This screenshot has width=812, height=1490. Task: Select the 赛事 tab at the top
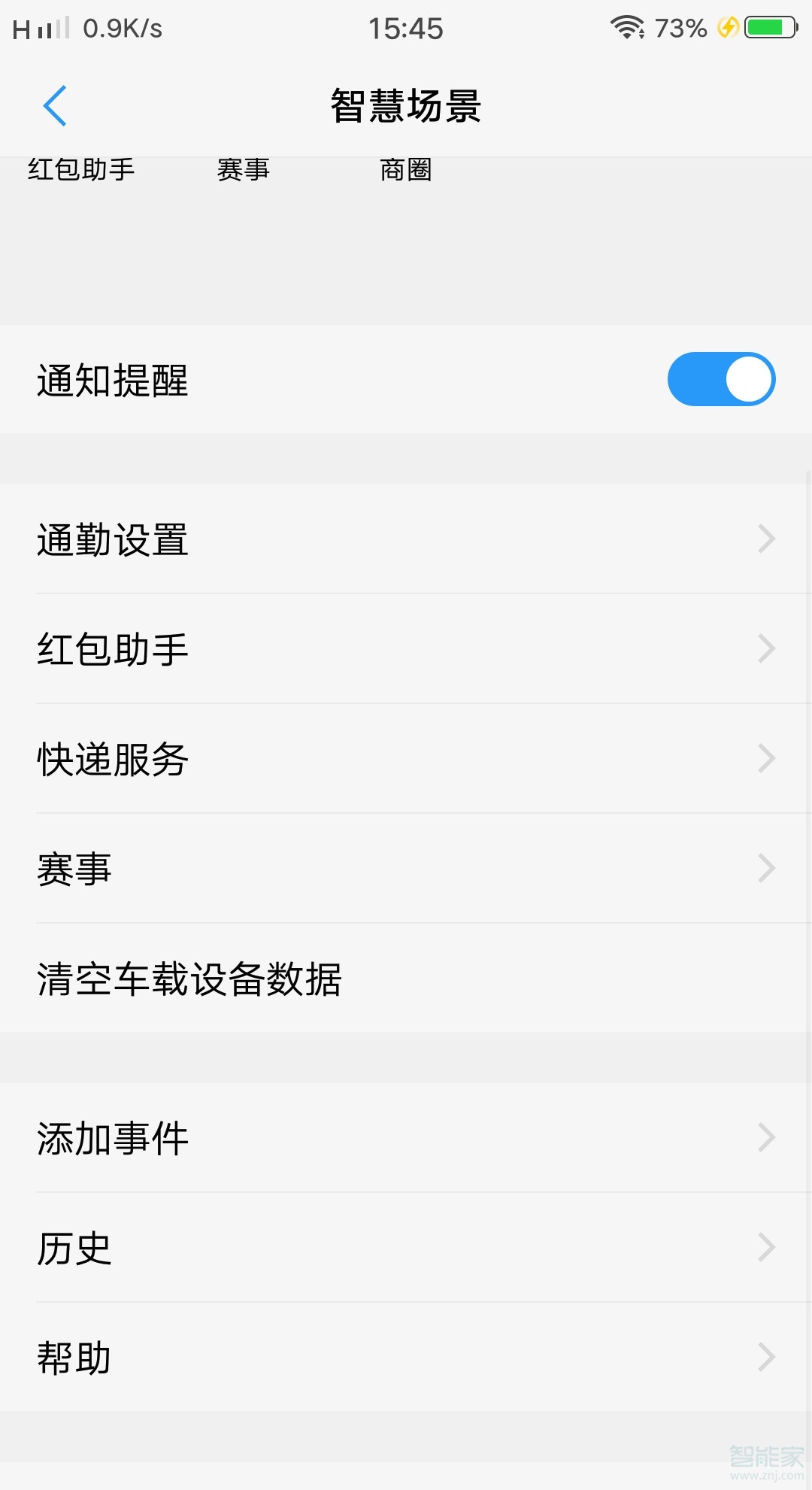point(242,170)
